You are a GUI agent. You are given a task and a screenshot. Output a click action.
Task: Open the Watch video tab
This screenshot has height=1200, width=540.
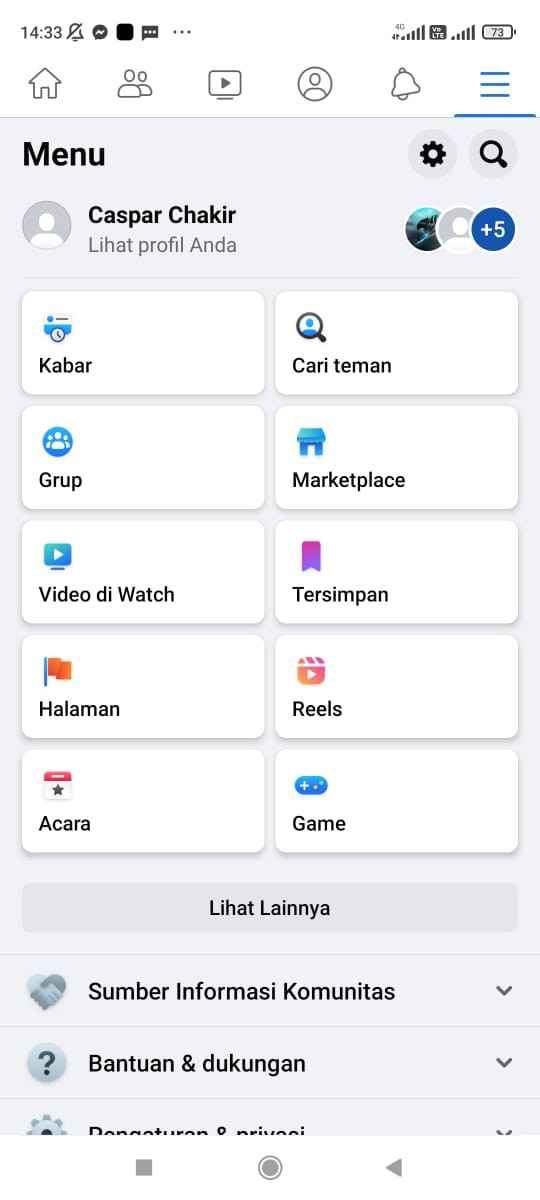[x=225, y=84]
